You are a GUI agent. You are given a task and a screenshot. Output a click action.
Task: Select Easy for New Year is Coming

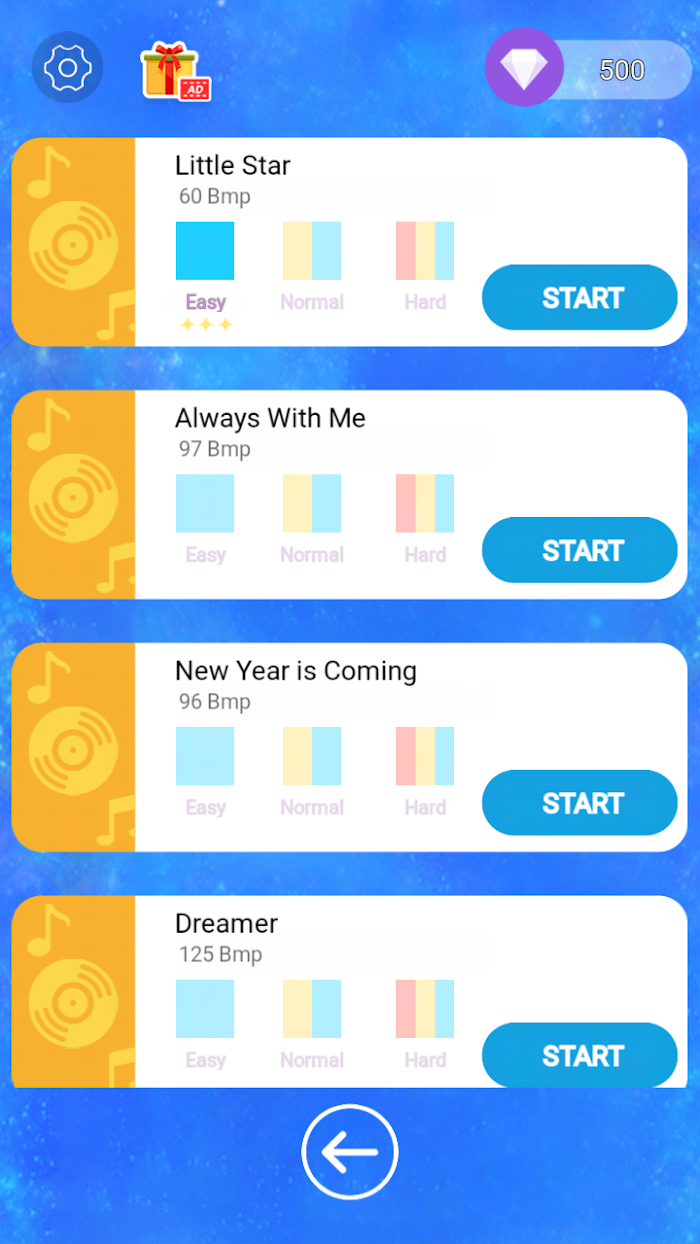[x=205, y=772]
